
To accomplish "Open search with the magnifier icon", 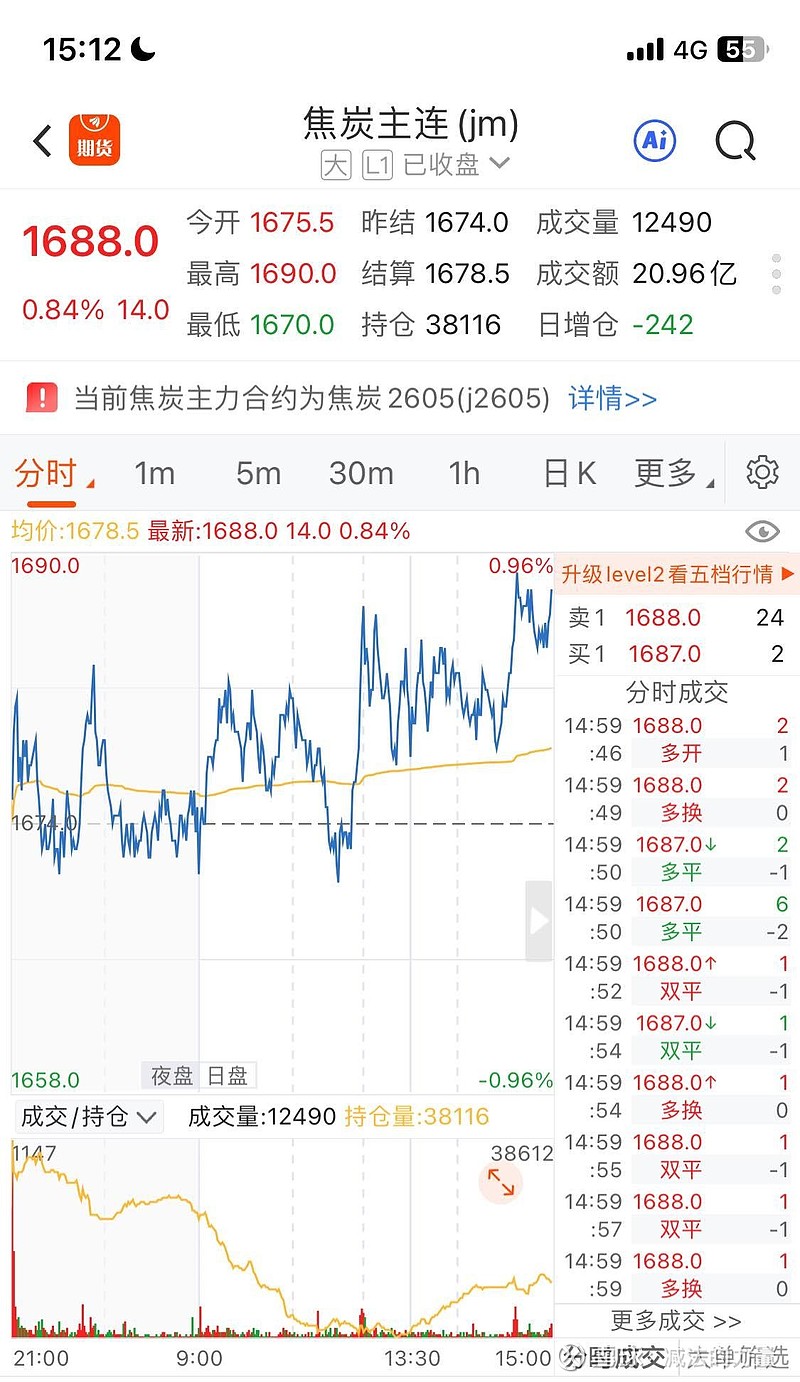I will [735, 141].
